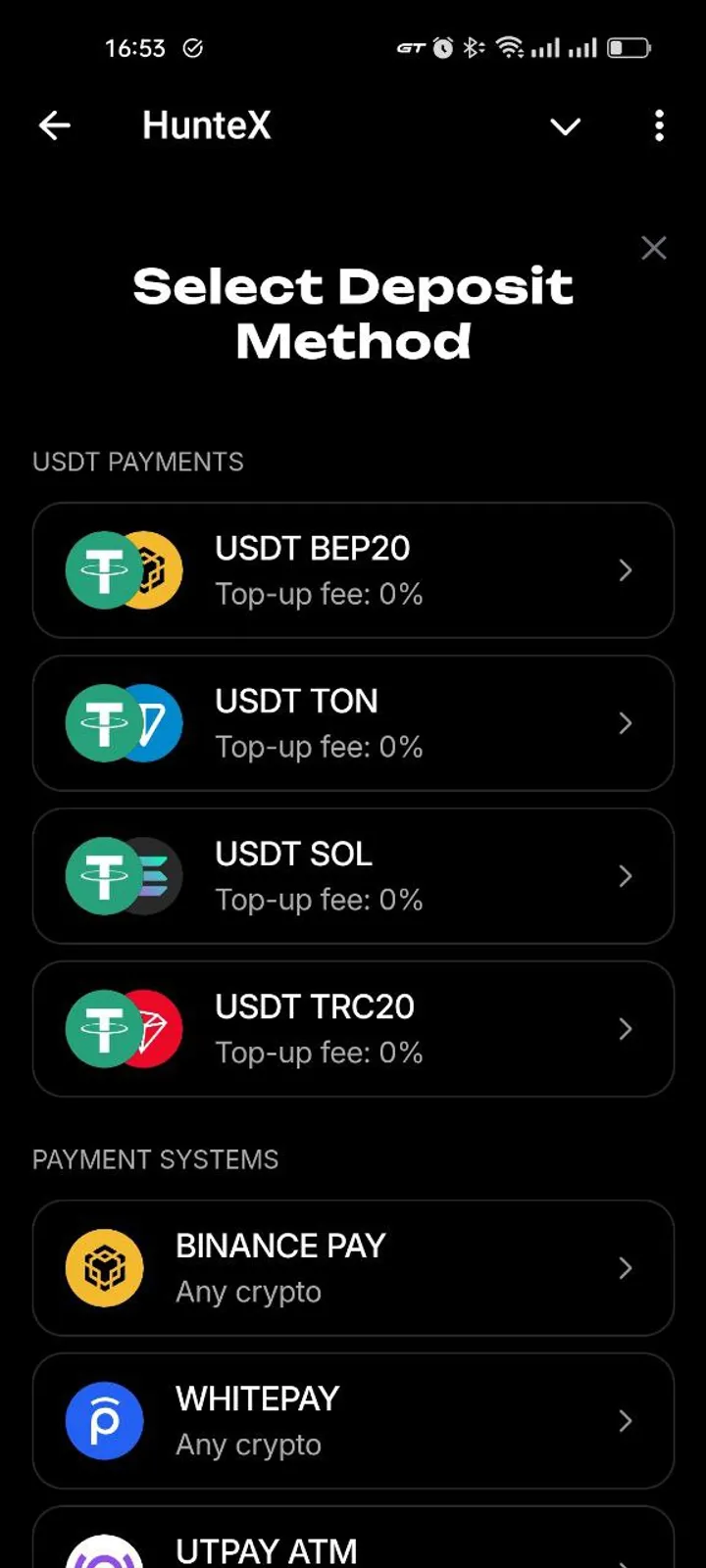
Task: Pick USDT SOL for deposit
Action: pyautogui.click(x=353, y=876)
